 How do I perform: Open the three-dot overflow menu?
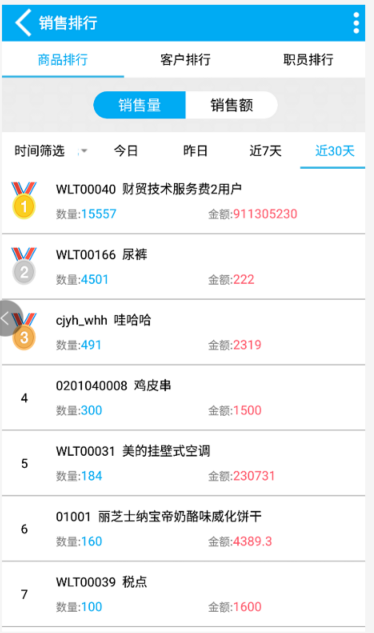(356, 23)
